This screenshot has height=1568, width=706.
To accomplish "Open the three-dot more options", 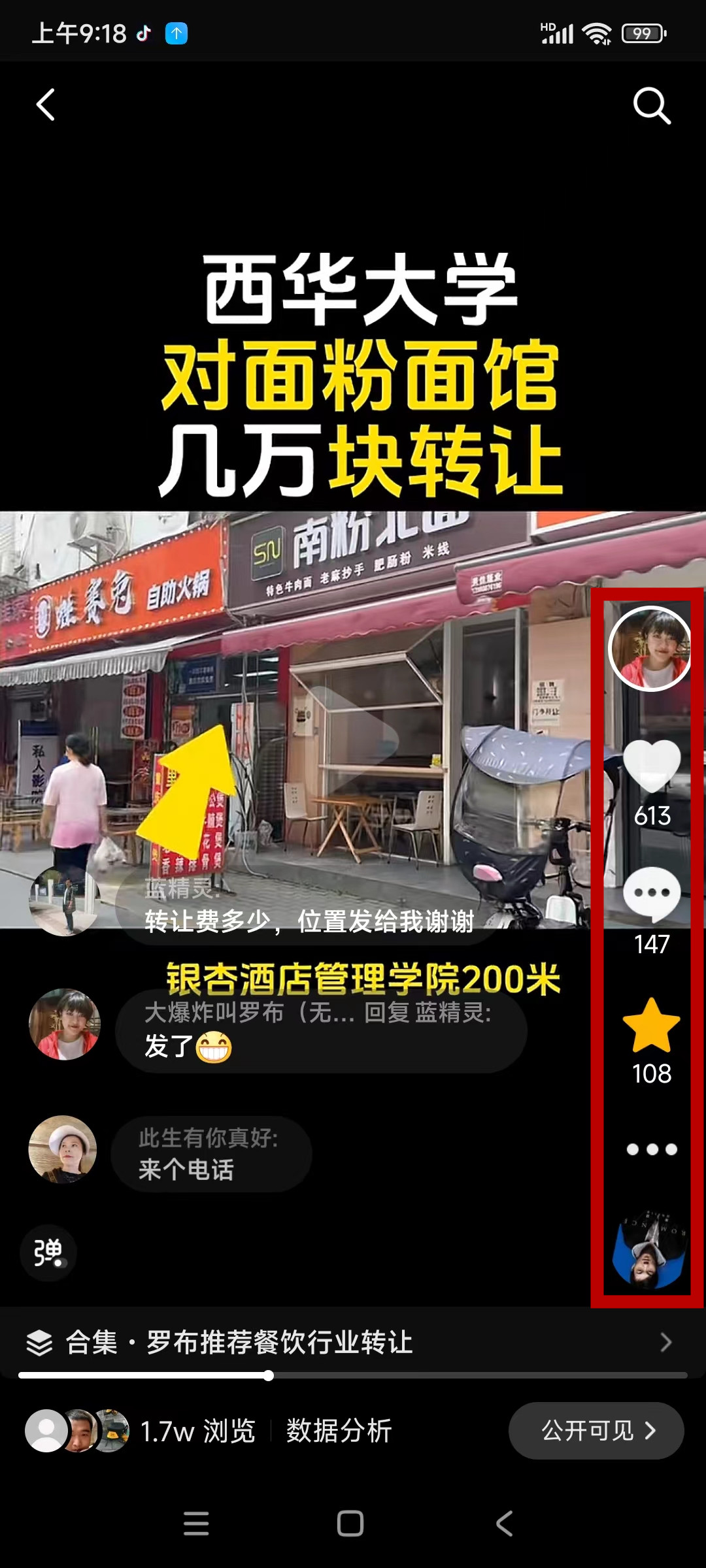I will pos(652,1149).
